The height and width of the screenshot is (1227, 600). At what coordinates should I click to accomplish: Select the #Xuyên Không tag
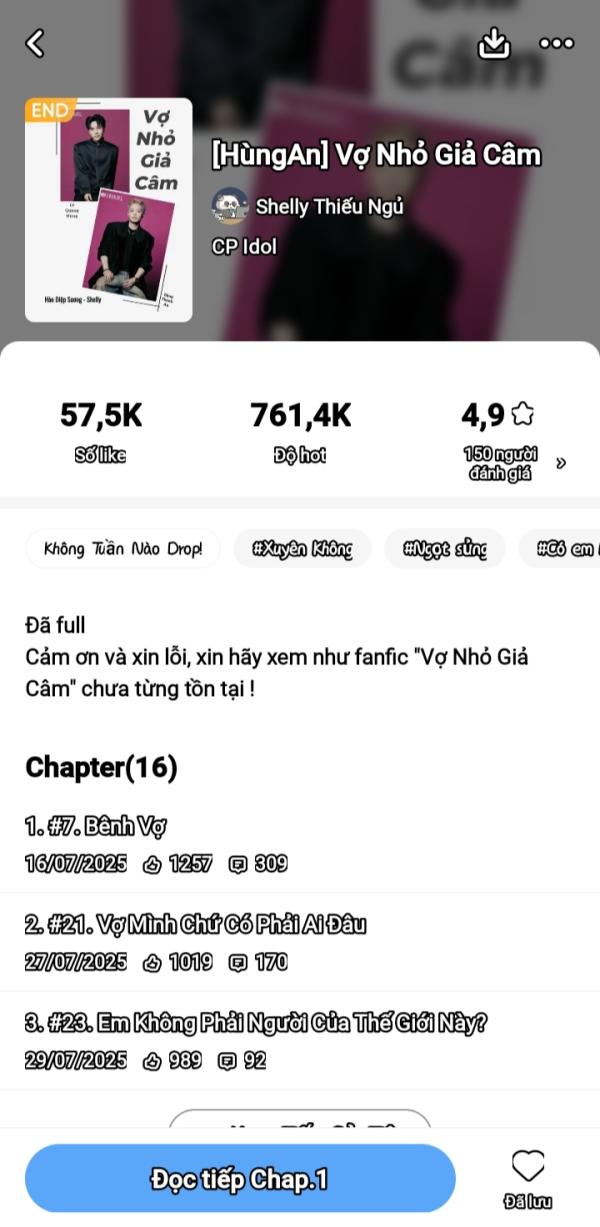[302, 548]
